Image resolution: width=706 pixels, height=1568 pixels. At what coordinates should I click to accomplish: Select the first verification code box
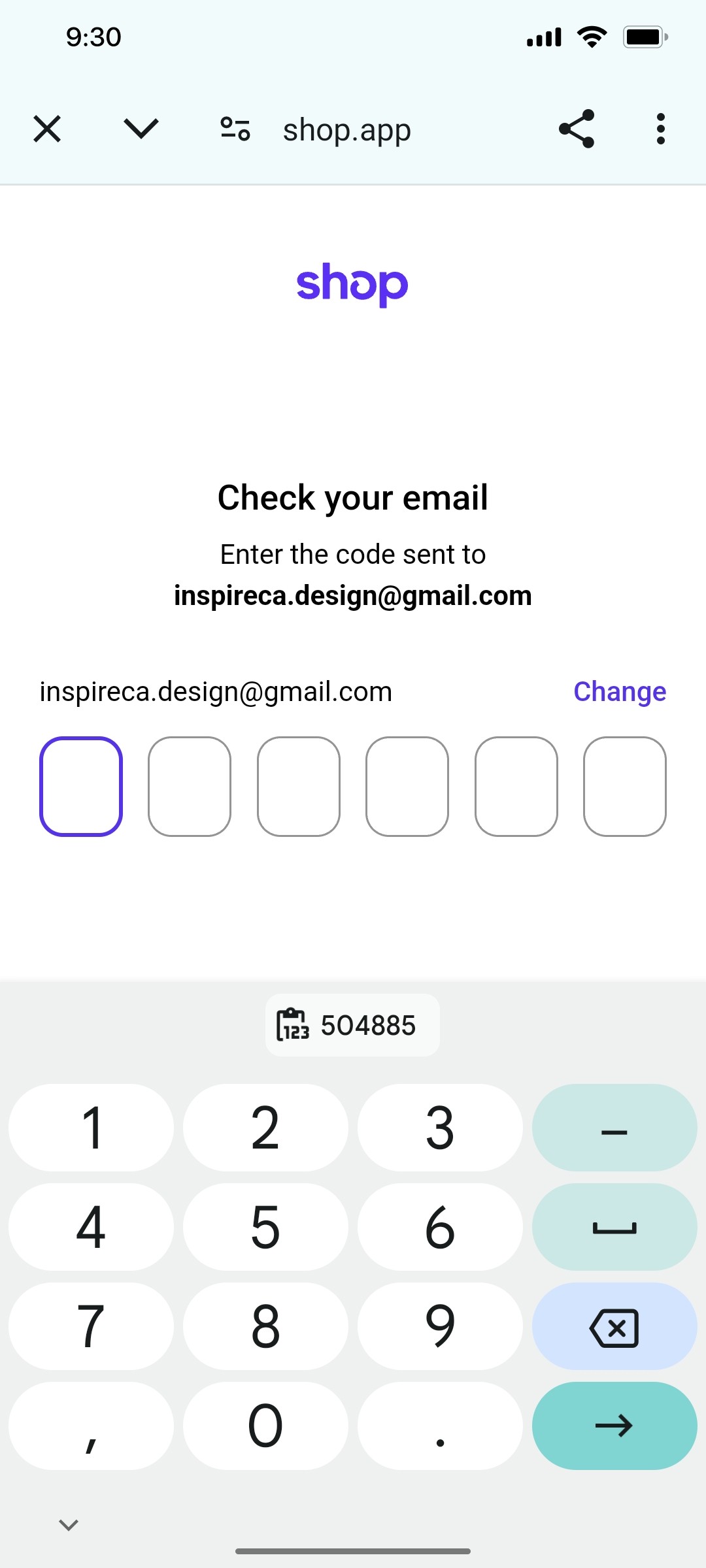pos(80,787)
